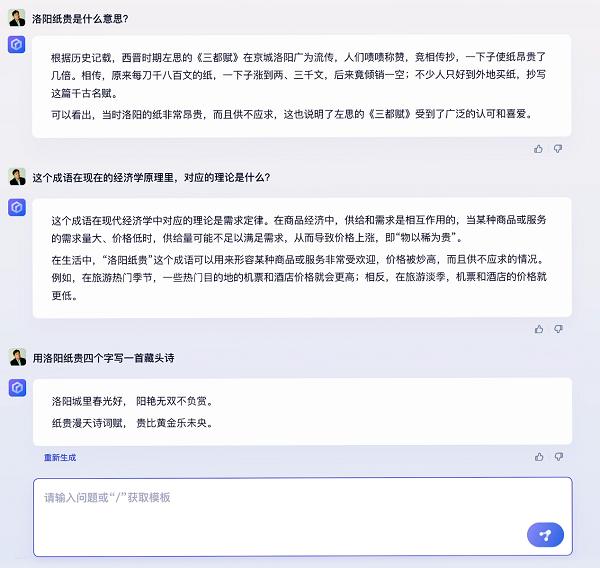Send the message with the arrow button
This screenshot has width=600, height=568.
pyautogui.click(x=545, y=535)
